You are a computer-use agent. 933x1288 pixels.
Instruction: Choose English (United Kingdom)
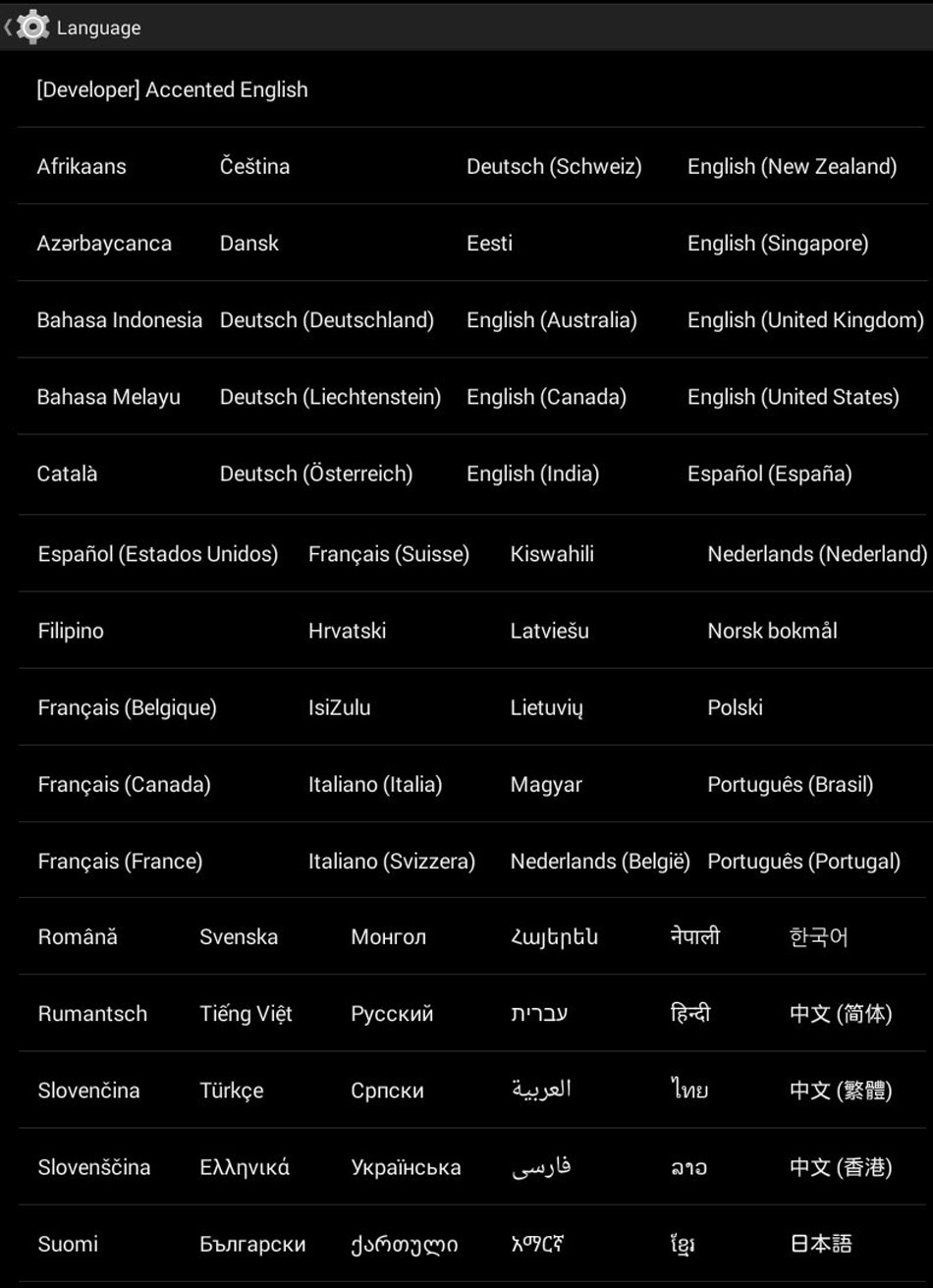tap(805, 319)
